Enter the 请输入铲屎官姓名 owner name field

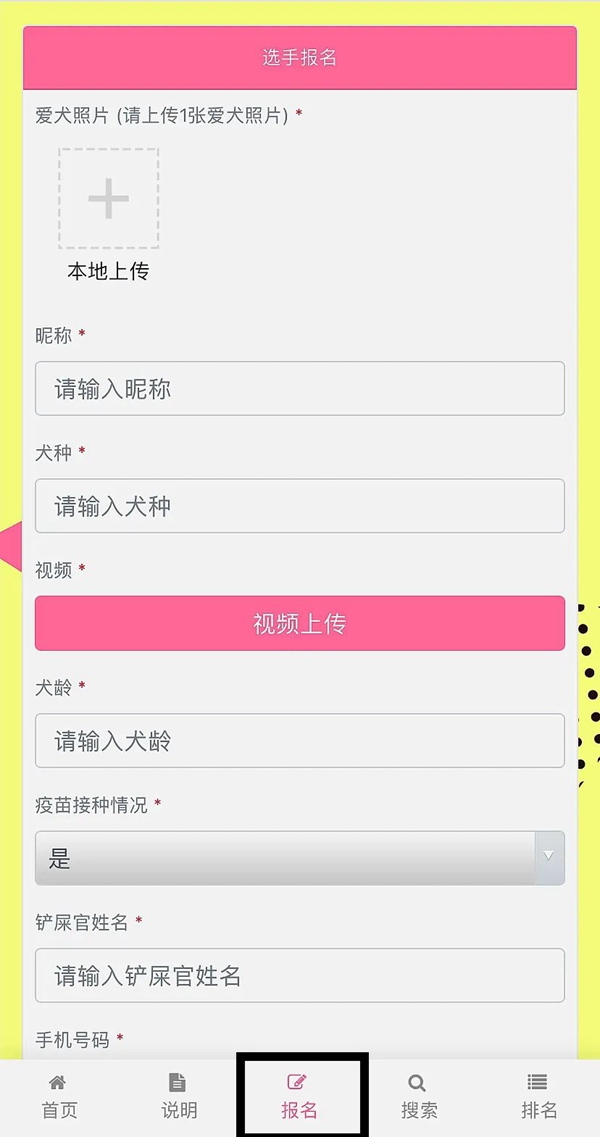click(300, 976)
